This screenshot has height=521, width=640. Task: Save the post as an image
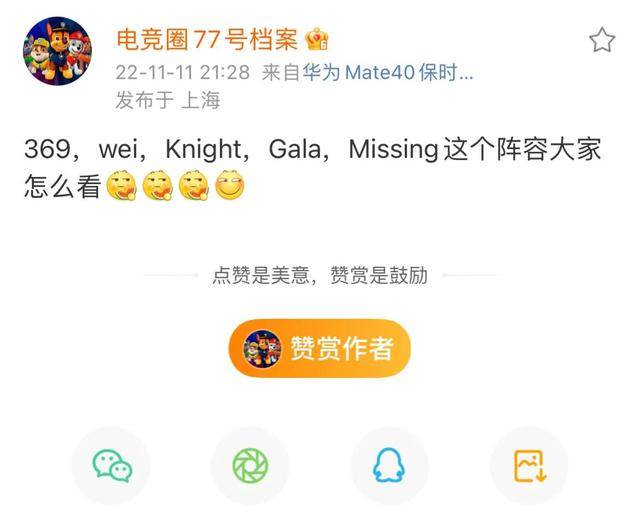[528, 466]
